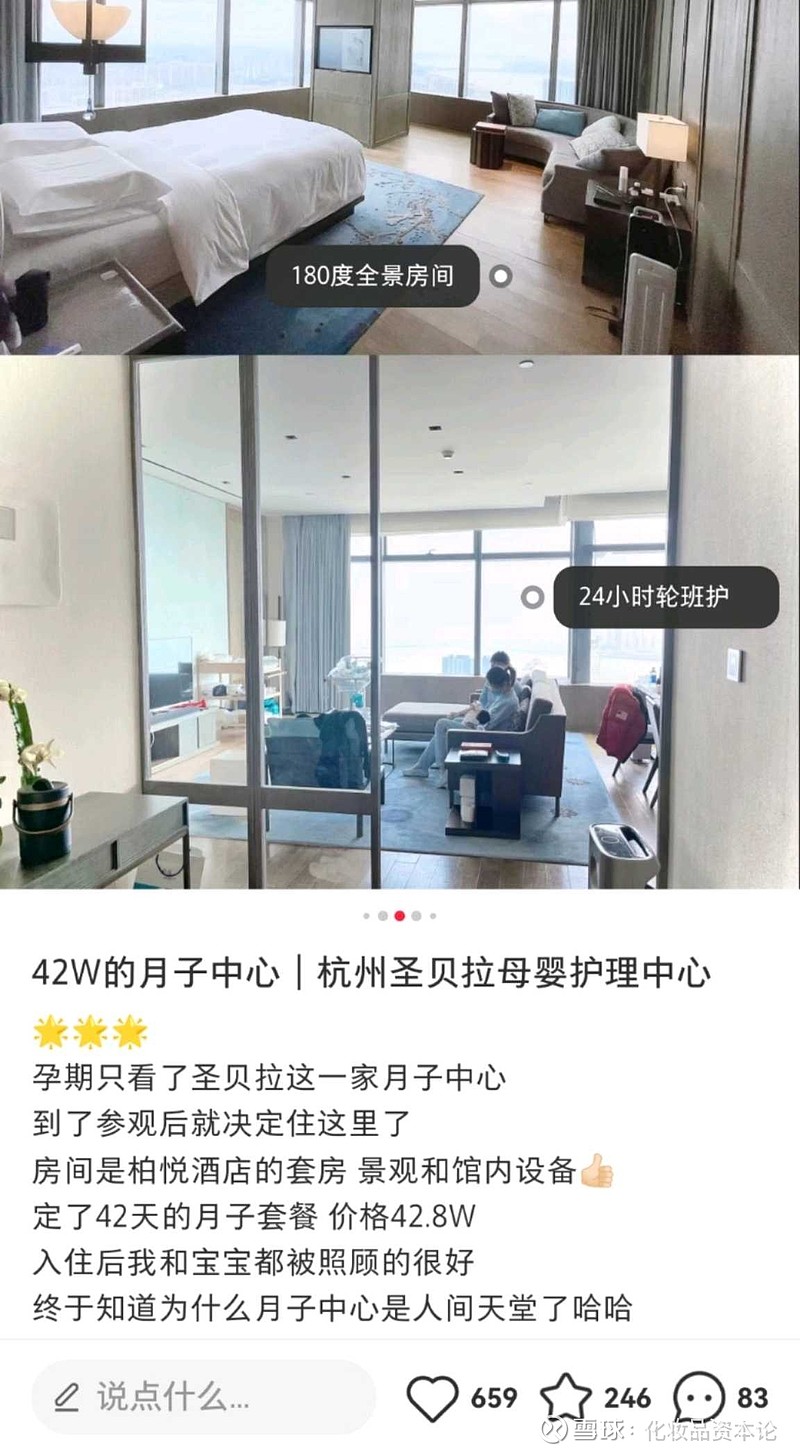Open the comments speech bubble
This screenshot has width=800, height=1455.
(x=699, y=1397)
